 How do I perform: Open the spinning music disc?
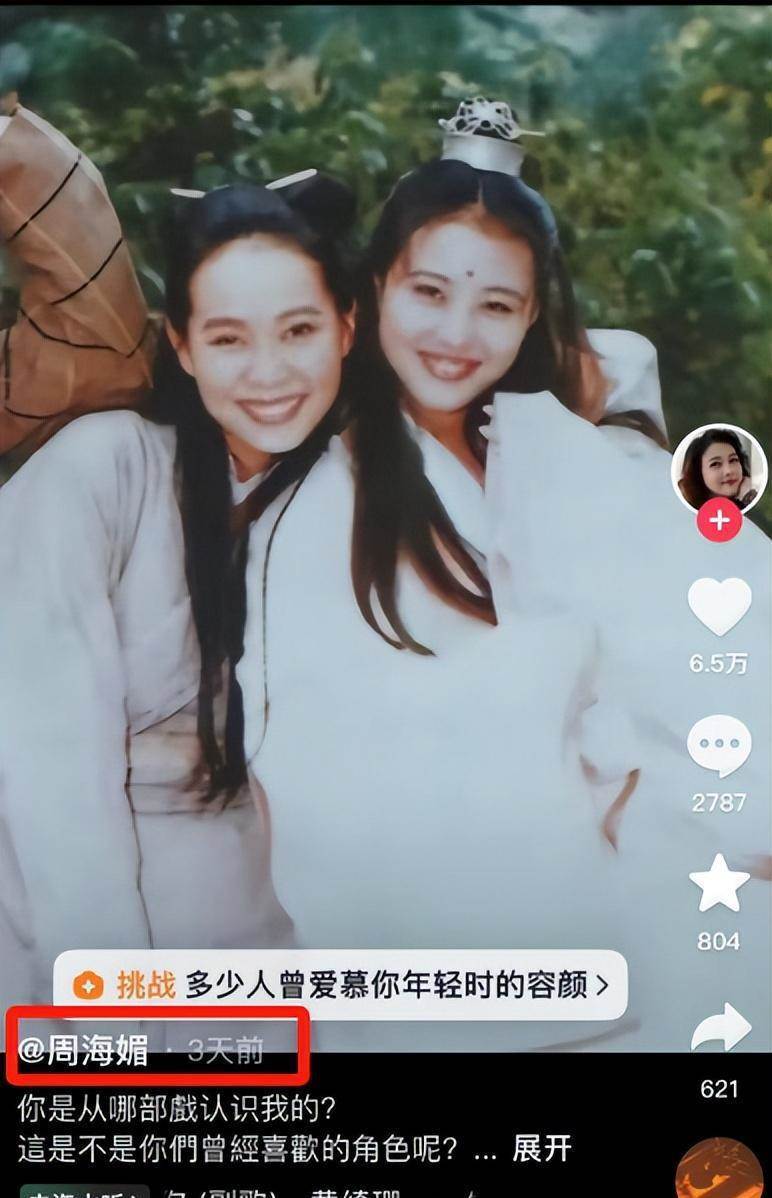click(x=720, y=1172)
